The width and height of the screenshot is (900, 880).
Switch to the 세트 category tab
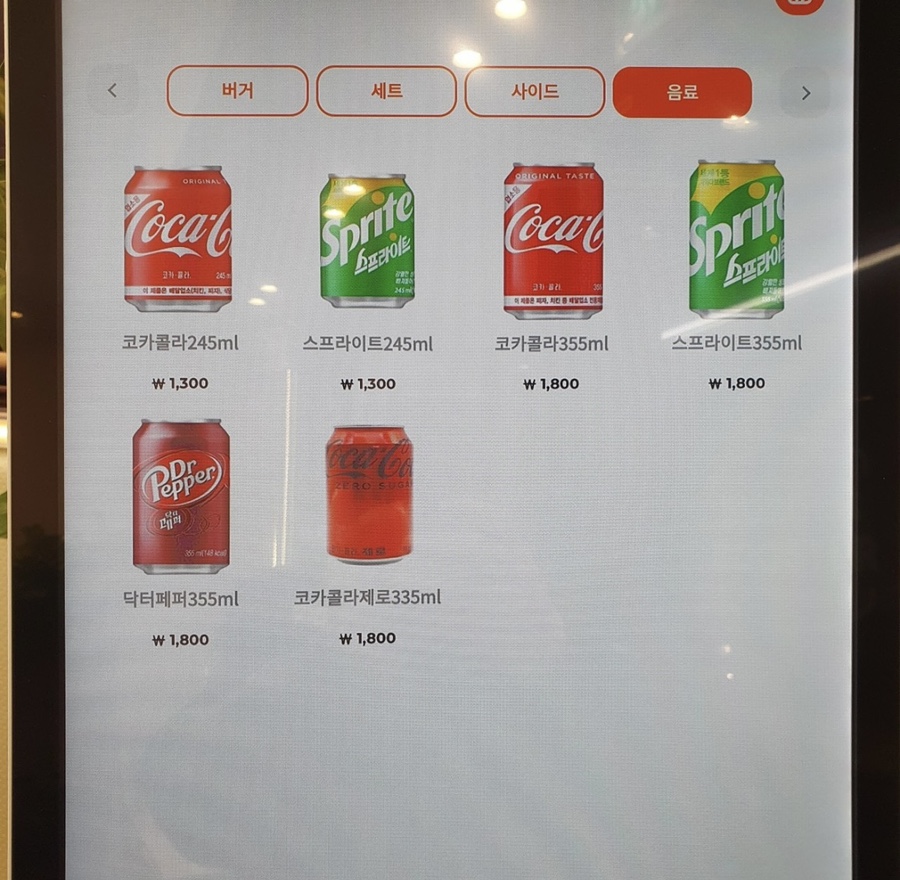[x=386, y=92]
